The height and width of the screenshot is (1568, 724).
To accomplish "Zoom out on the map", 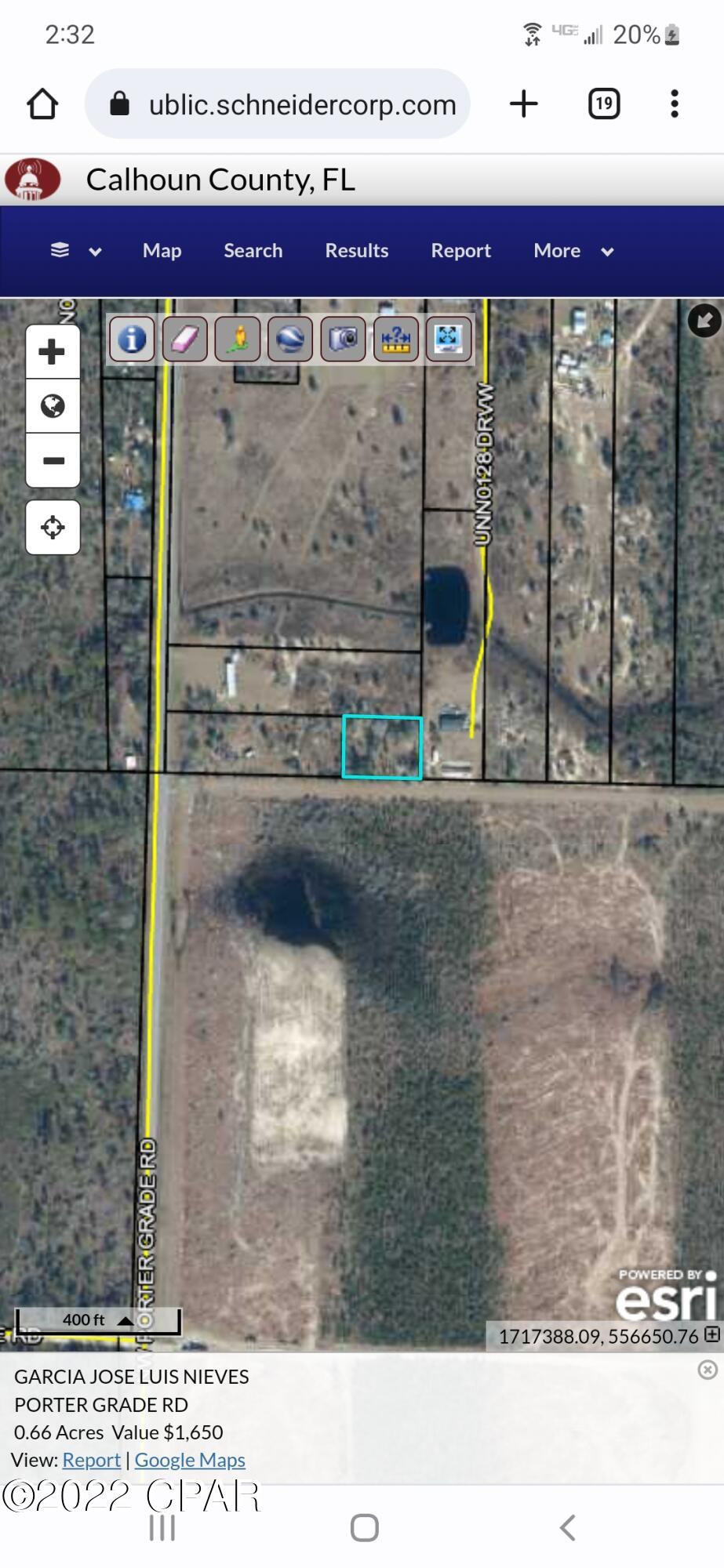I will [53, 460].
